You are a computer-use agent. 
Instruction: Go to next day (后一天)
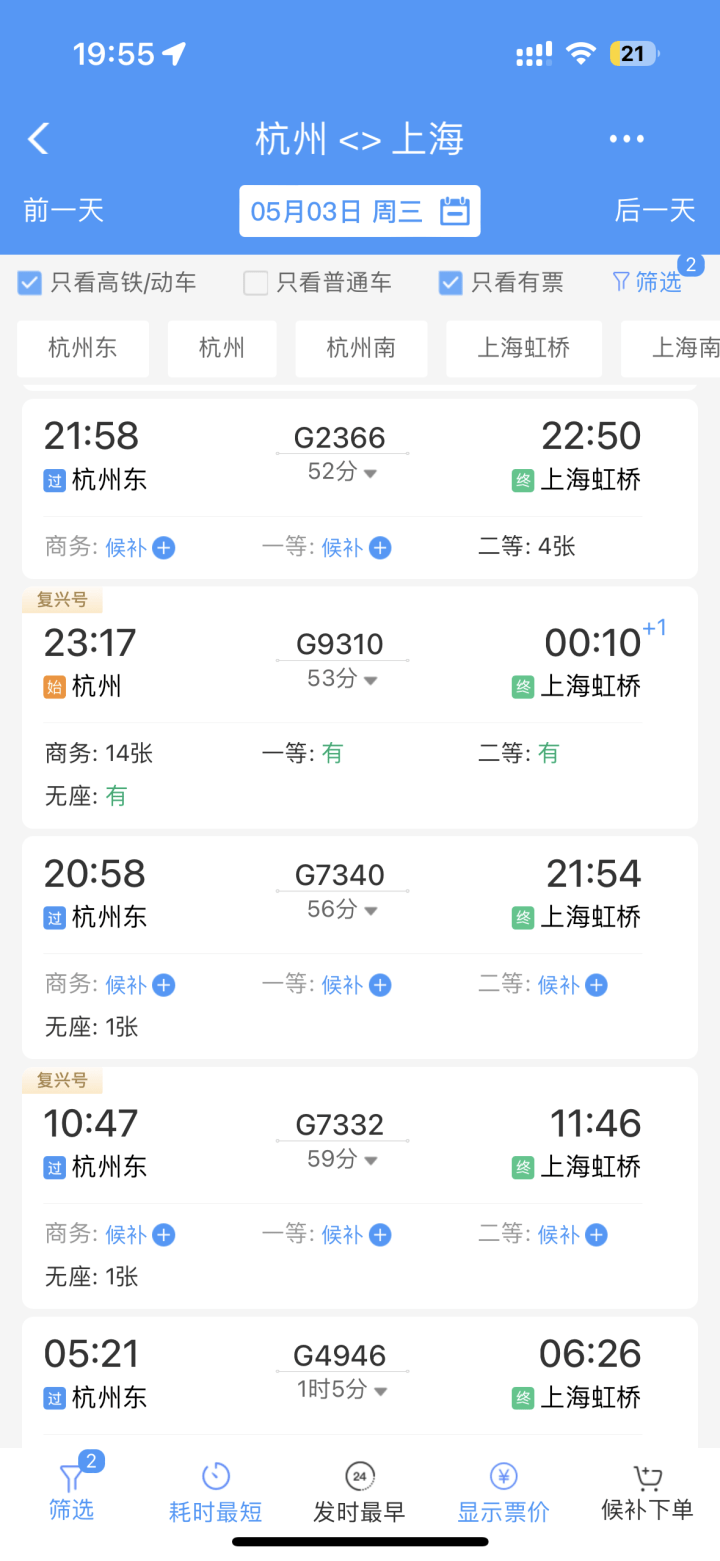tap(655, 210)
